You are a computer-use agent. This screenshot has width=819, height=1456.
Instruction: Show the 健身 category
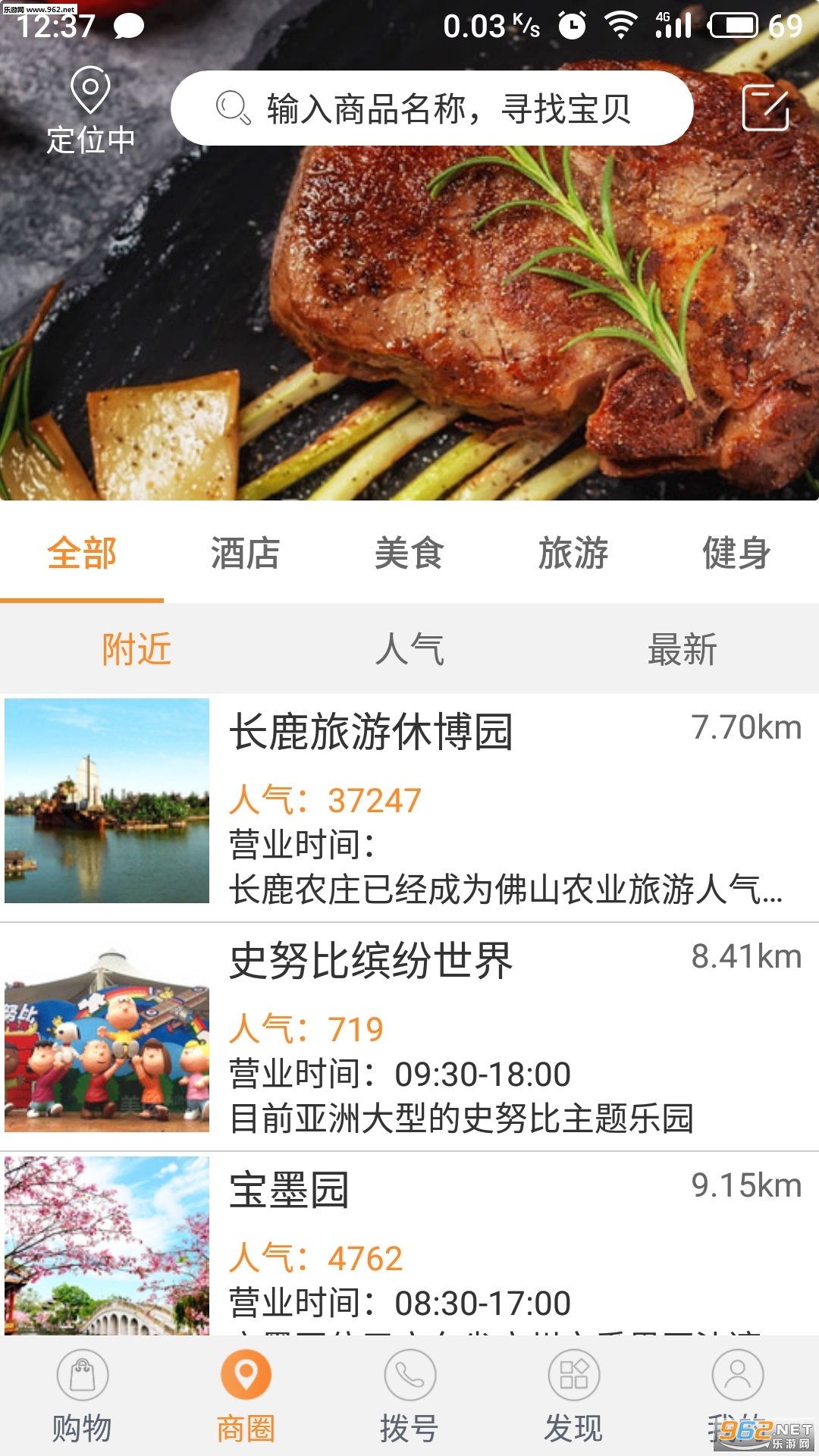pos(736,554)
